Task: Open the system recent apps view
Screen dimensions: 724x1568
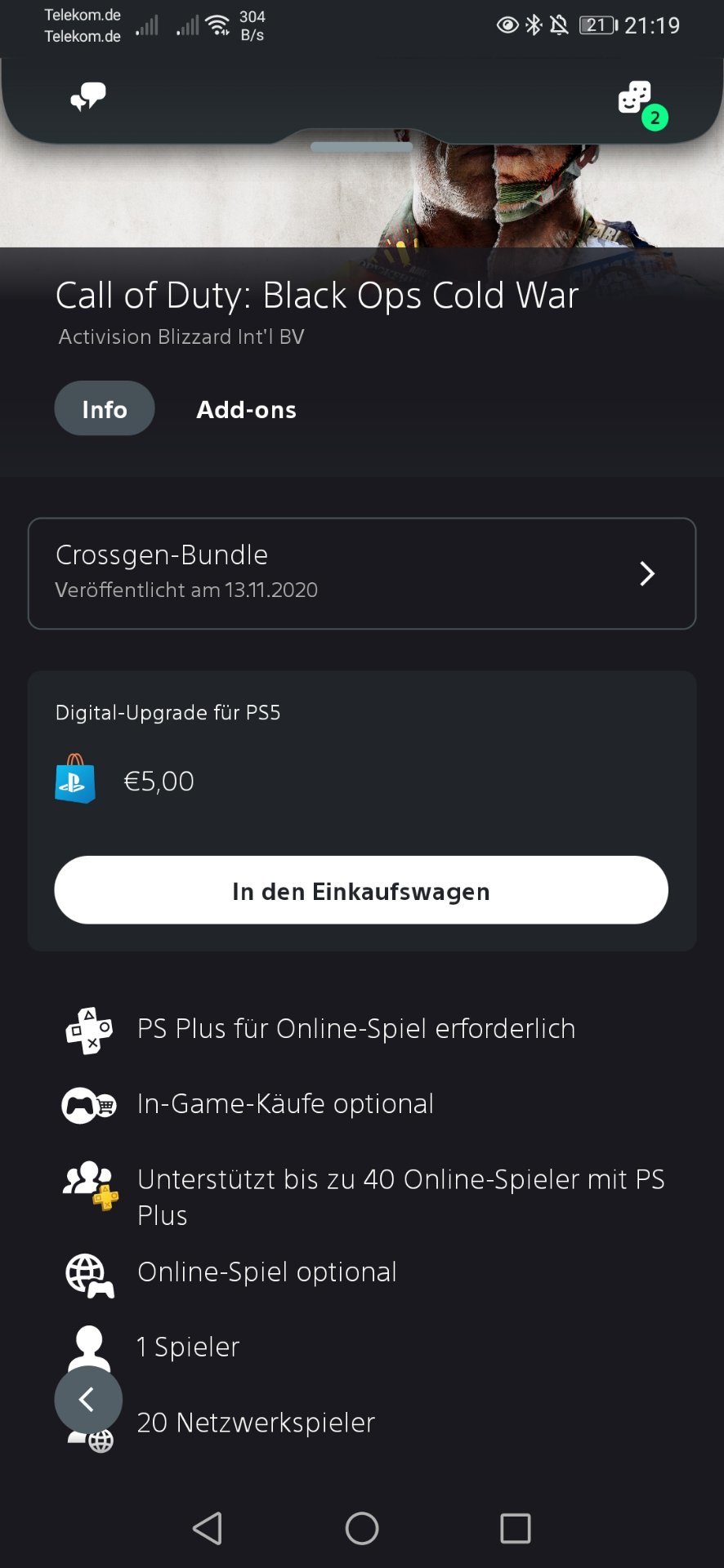Action: click(x=515, y=1528)
